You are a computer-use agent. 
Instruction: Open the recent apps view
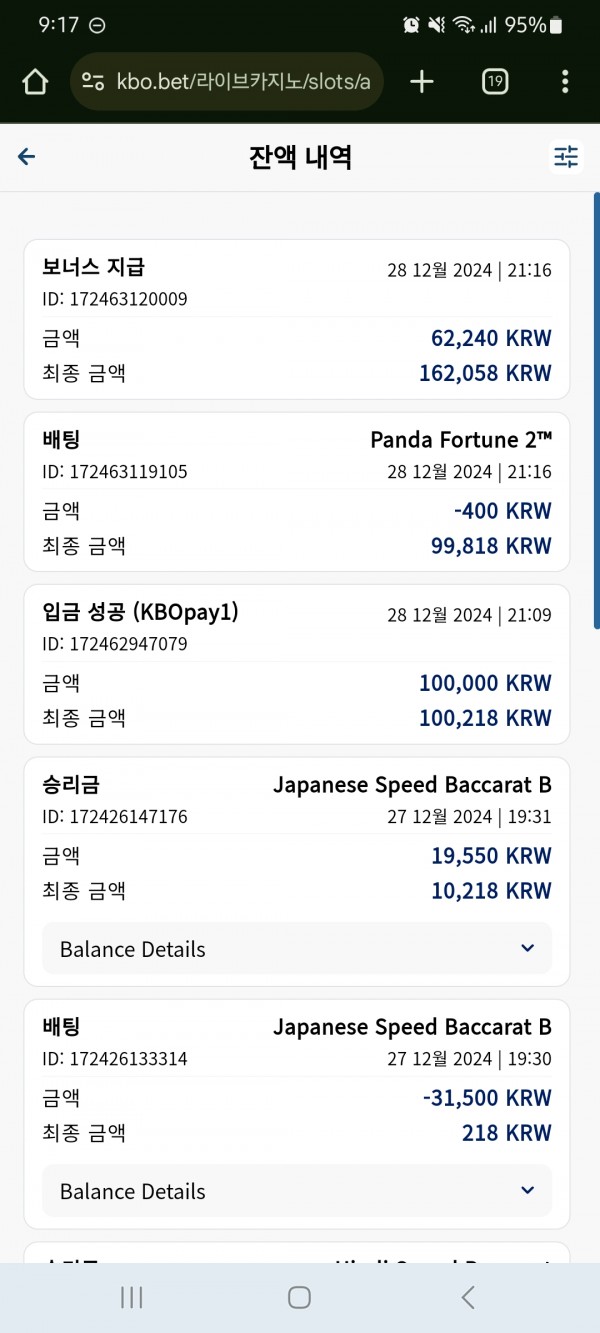coord(131,1298)
